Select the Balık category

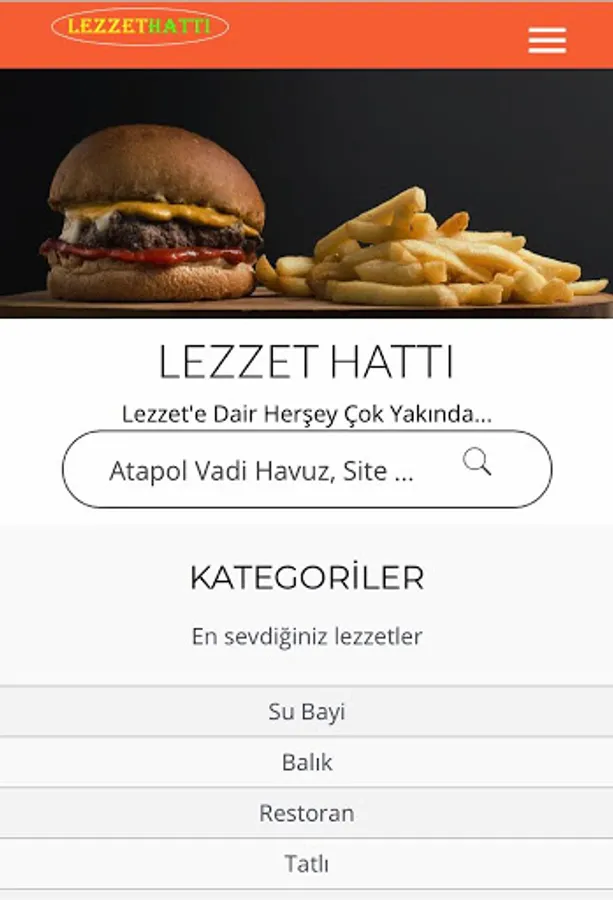306,763
